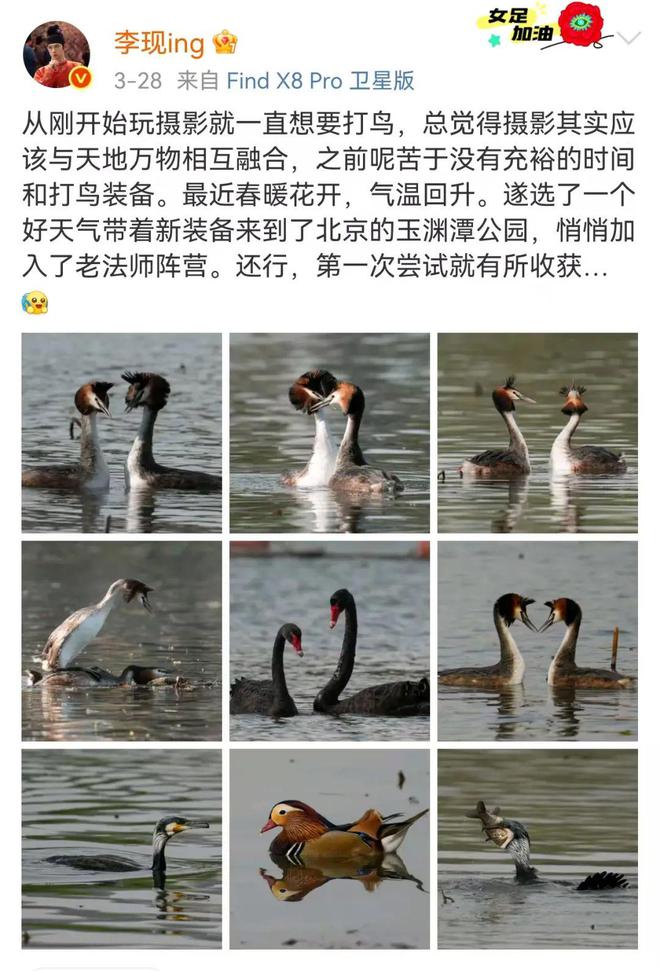Open 李现ing's profile avatar
Image resolution: width=660 pixels, height=971 pixels.
(x=57, y=54)
